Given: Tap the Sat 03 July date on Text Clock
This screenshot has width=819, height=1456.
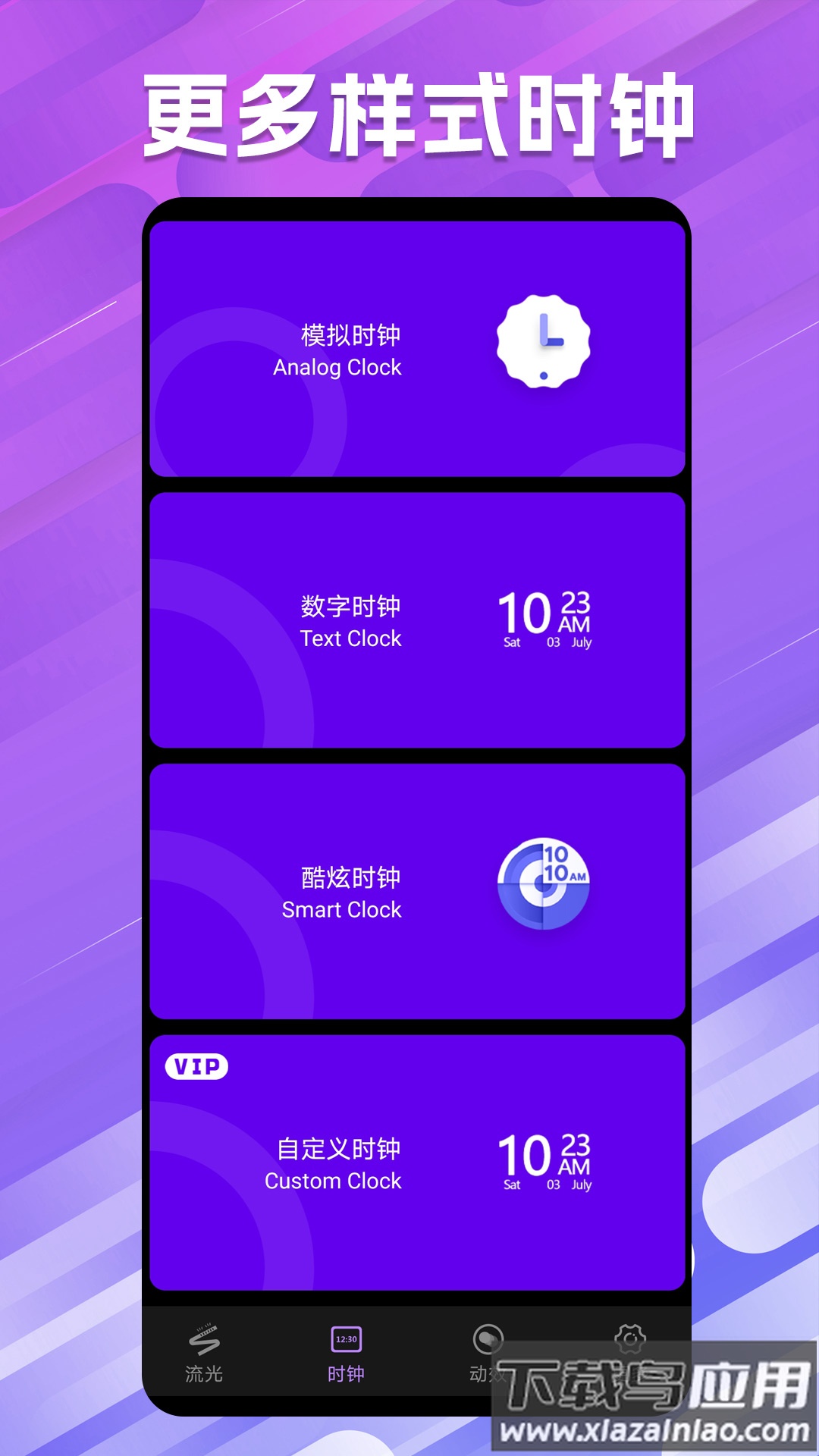Looking at the screenshot, I should coord(548,641).
